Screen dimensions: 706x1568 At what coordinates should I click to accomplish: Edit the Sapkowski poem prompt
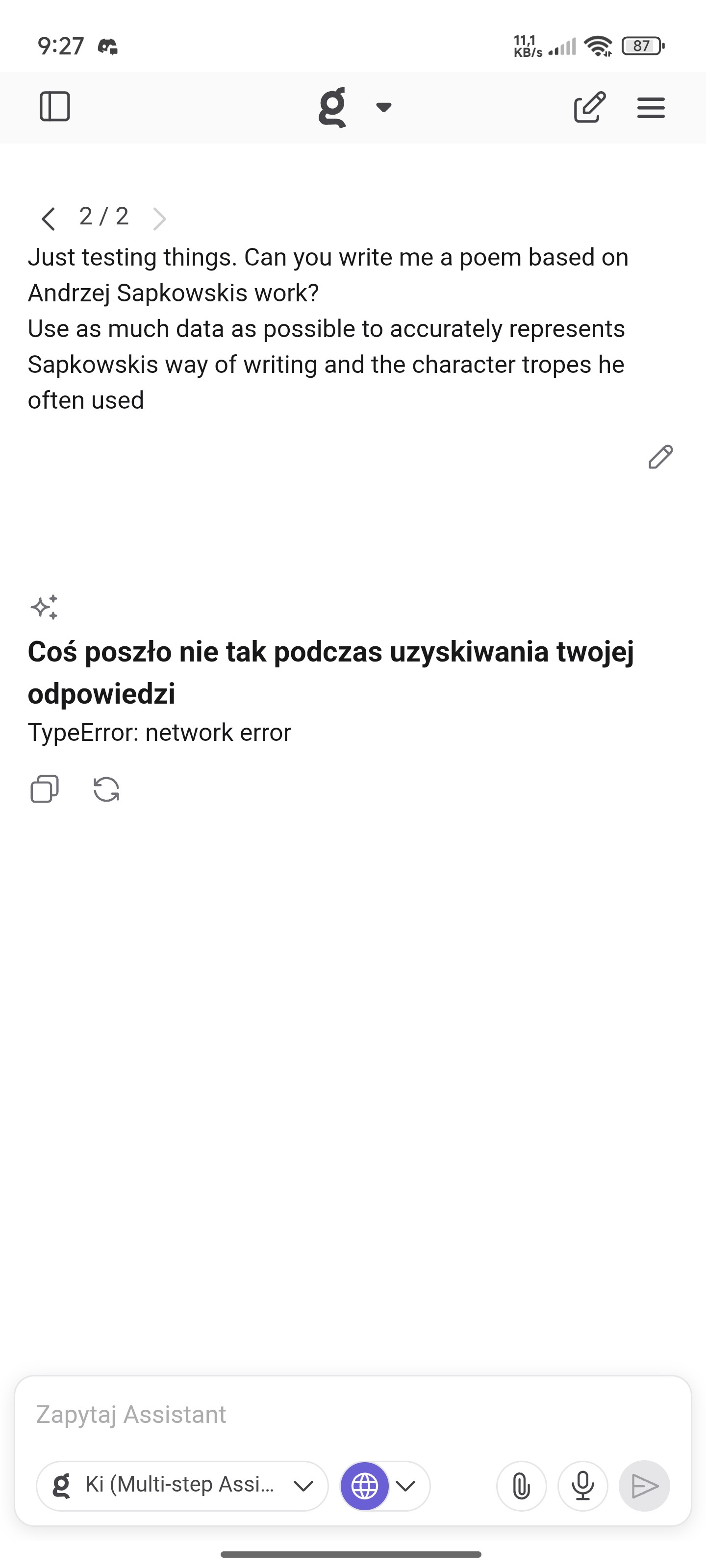660,457
